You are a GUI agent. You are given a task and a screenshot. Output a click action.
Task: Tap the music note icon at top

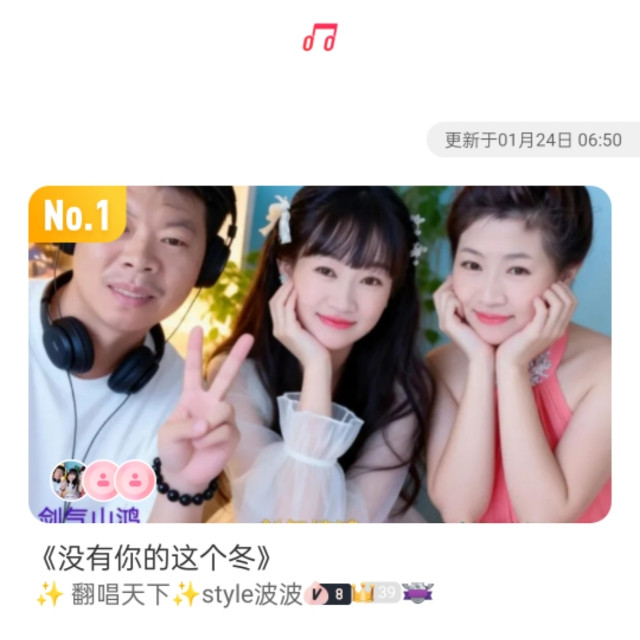[x=320, y=38]
